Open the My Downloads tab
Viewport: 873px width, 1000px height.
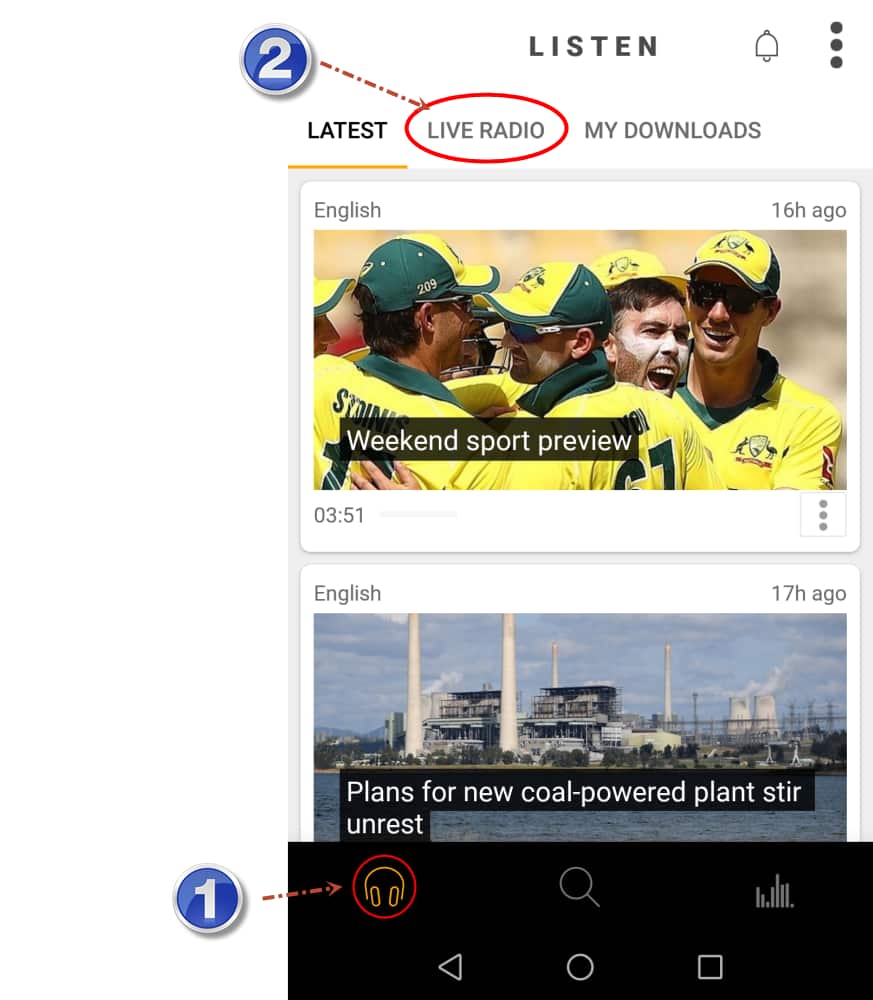(x=672, y=130)
